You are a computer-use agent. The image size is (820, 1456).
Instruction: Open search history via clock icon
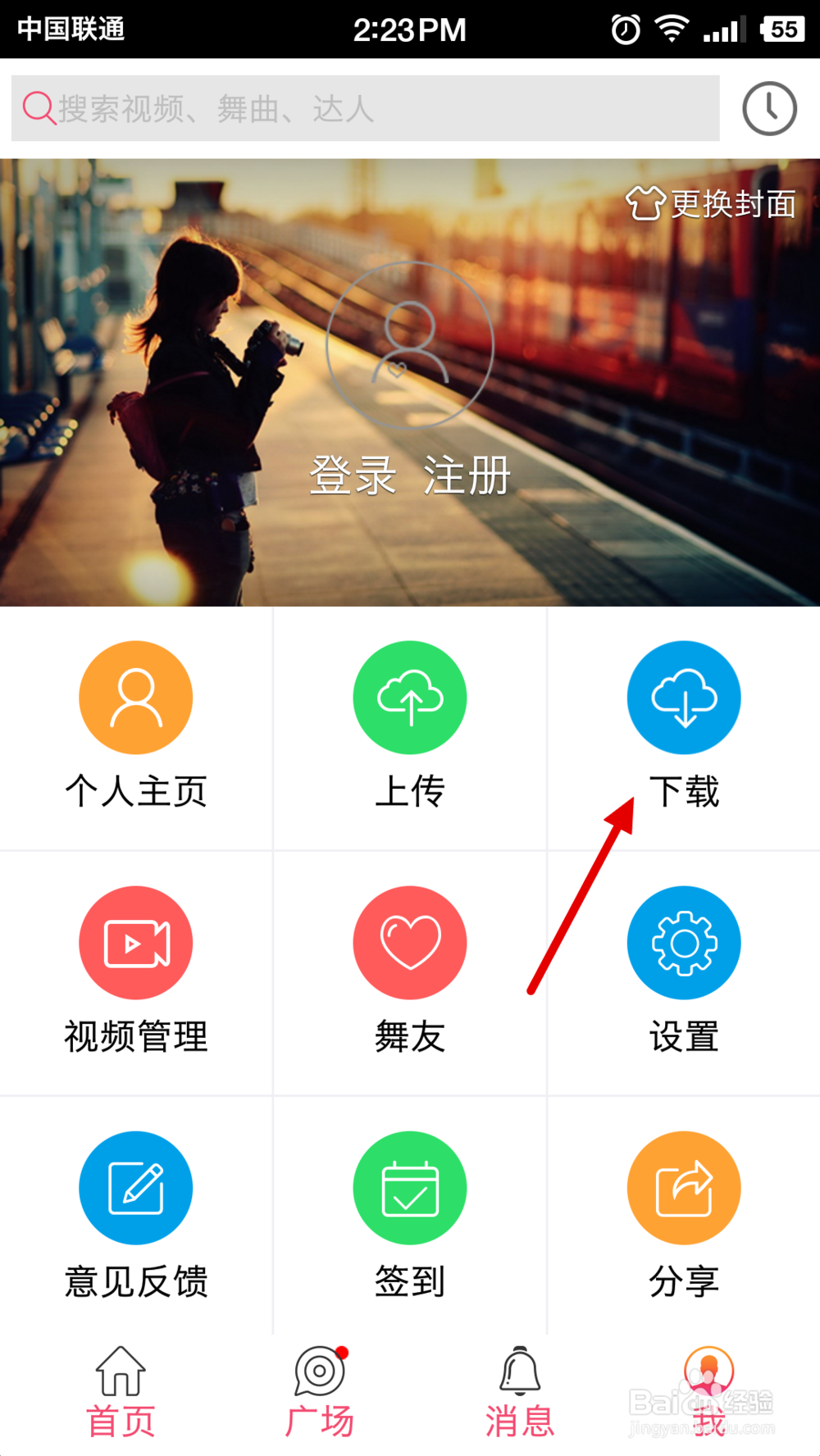click(x=768, y=107)
